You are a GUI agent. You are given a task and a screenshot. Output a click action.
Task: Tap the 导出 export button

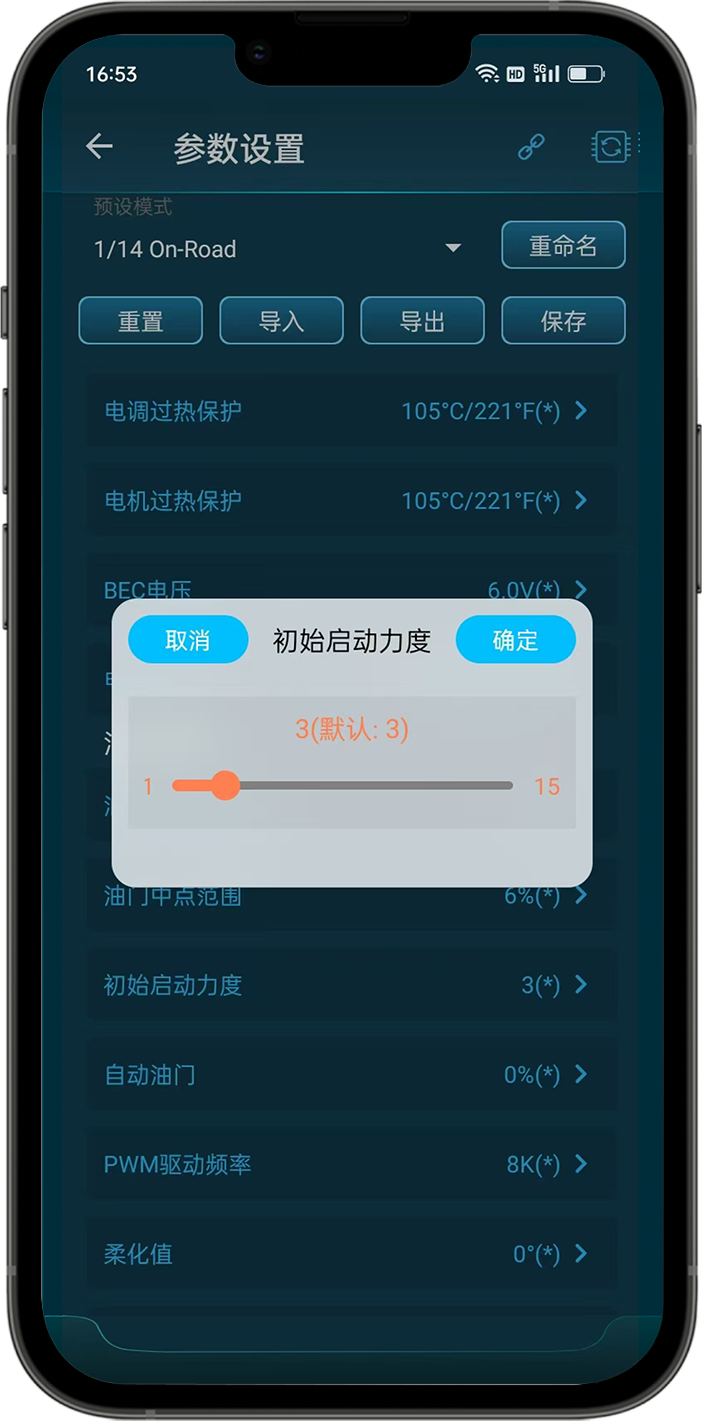pyautogui.click(x=422, y=321)
